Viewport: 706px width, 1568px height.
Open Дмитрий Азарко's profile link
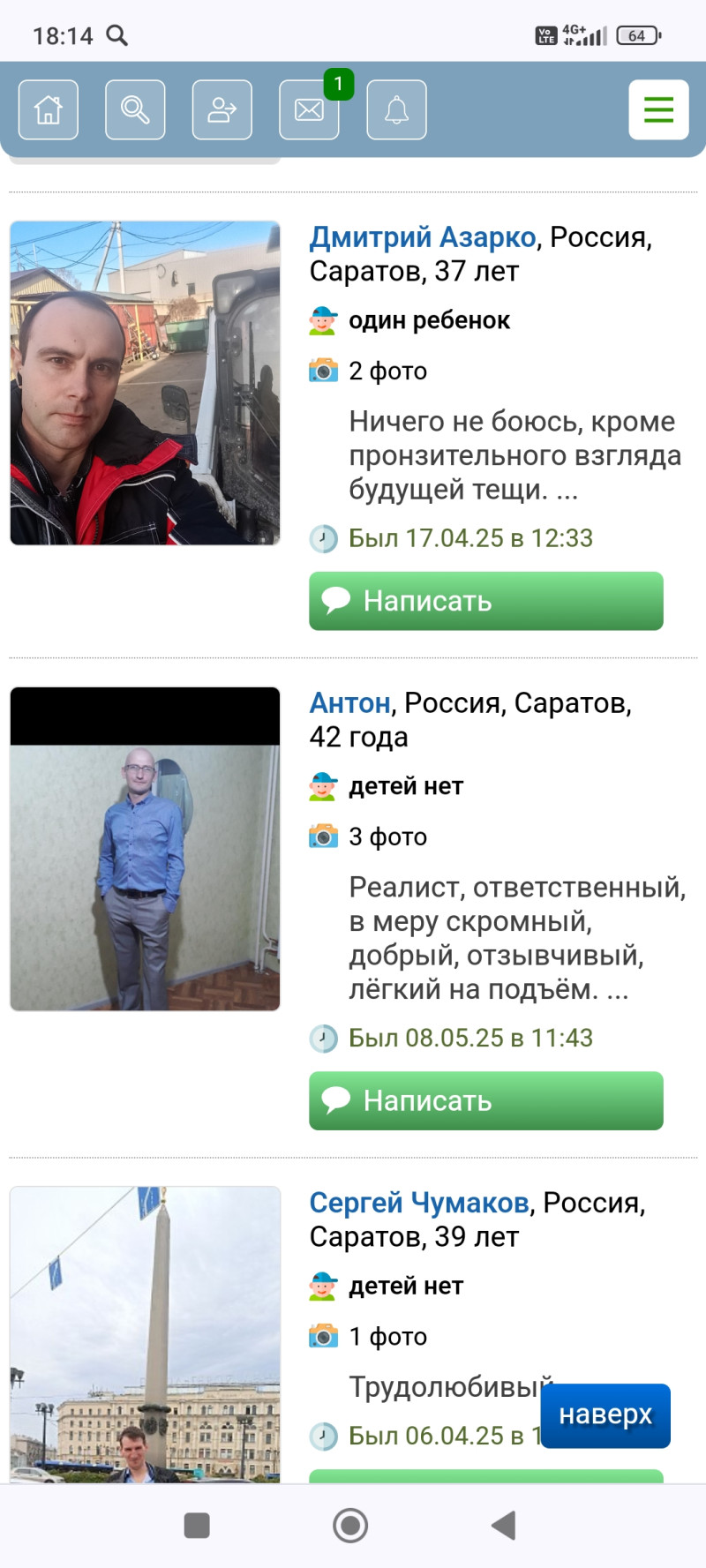click(x=423, y=237)
